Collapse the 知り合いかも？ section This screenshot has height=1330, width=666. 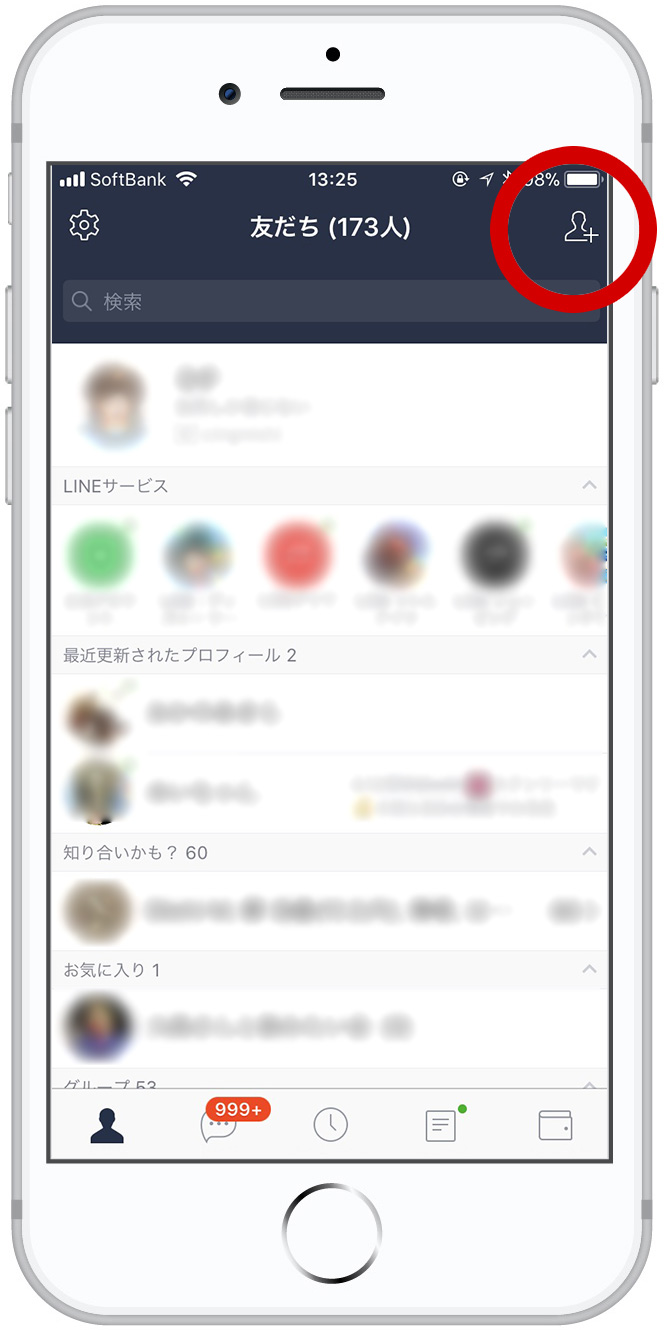coord(590,852)
